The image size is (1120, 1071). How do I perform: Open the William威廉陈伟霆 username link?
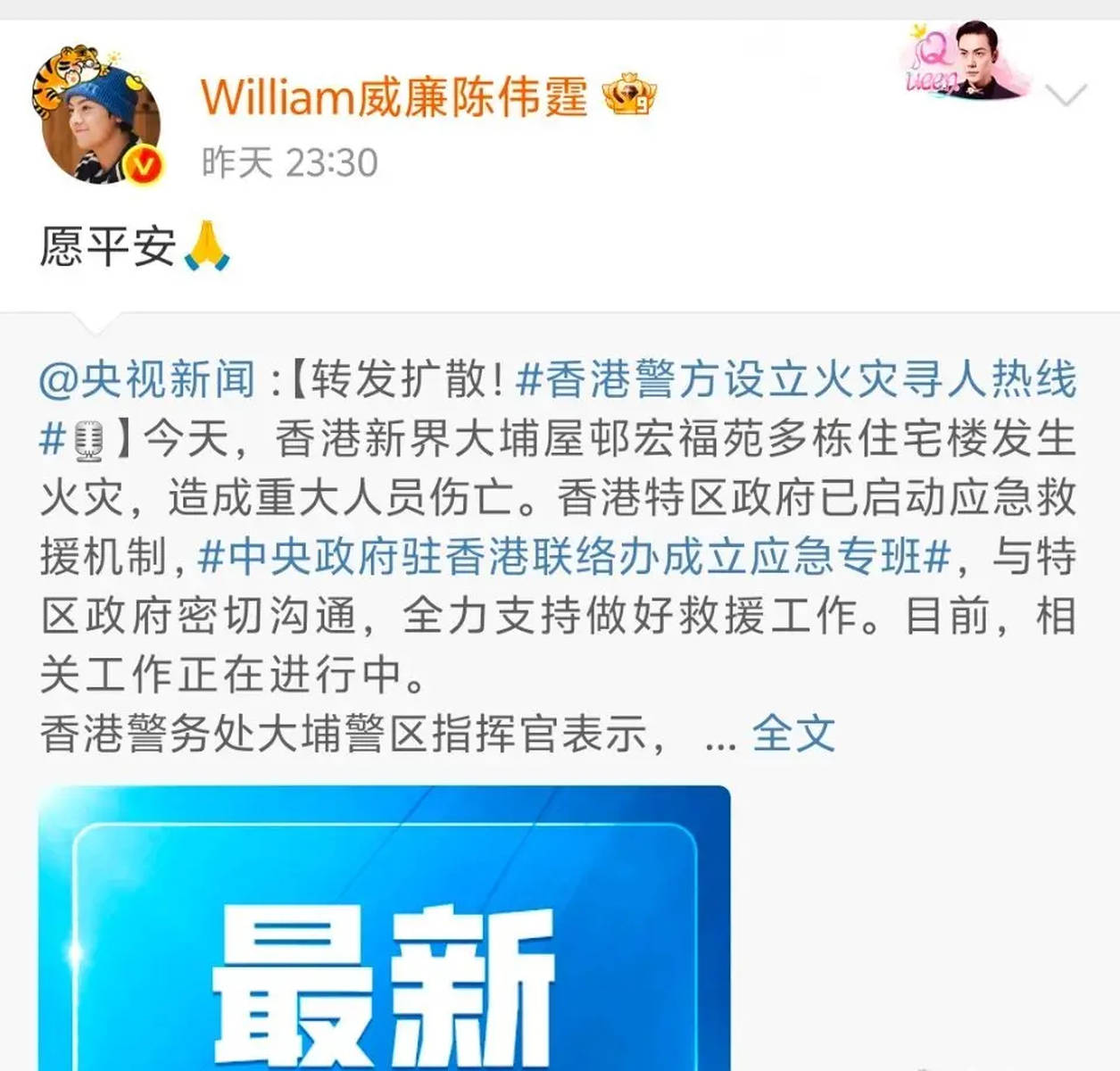pyautogui.click(x=394, y=96)
